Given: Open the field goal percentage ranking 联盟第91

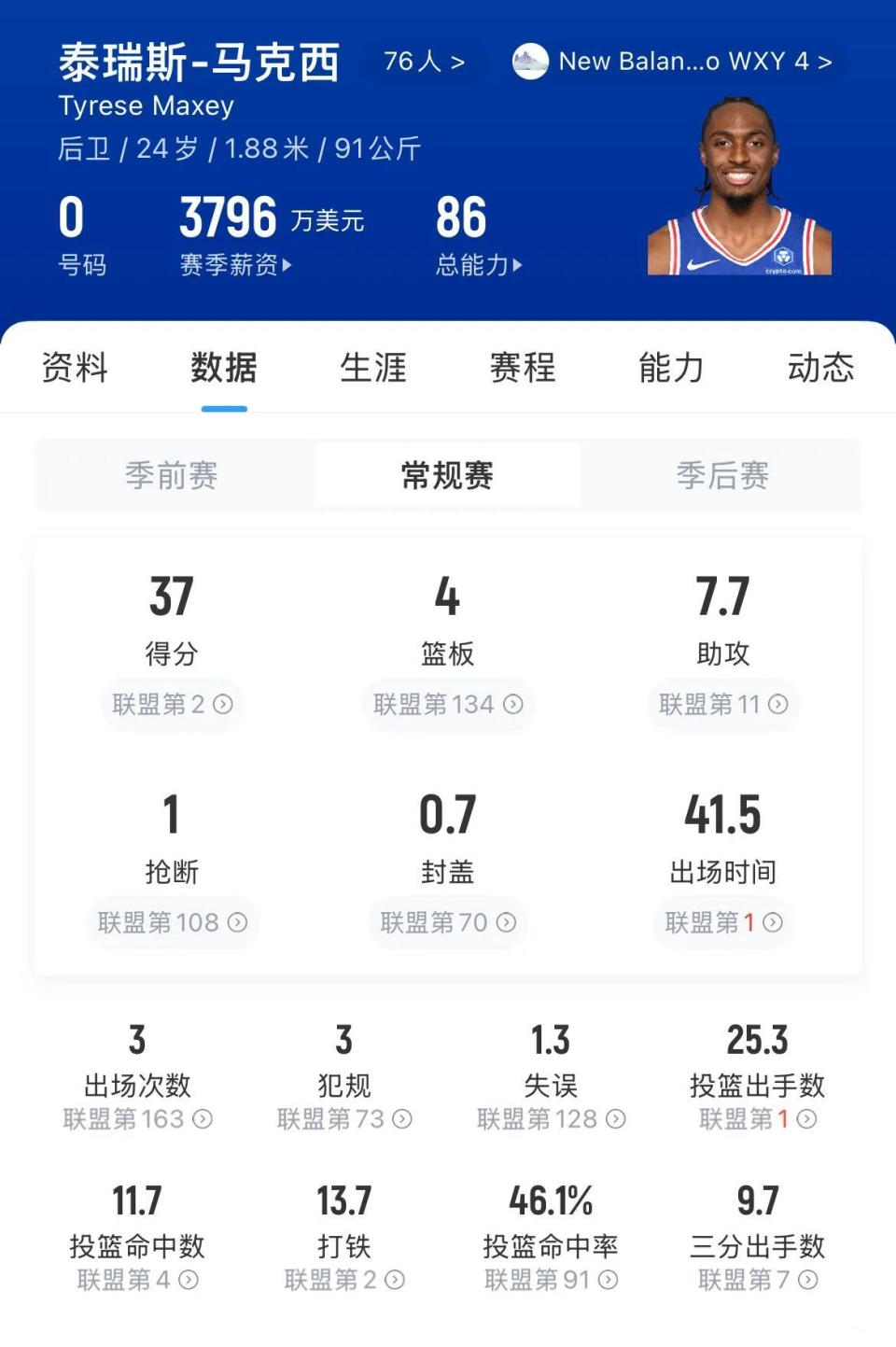Looking at the screenshot, I should point(551,1280).
